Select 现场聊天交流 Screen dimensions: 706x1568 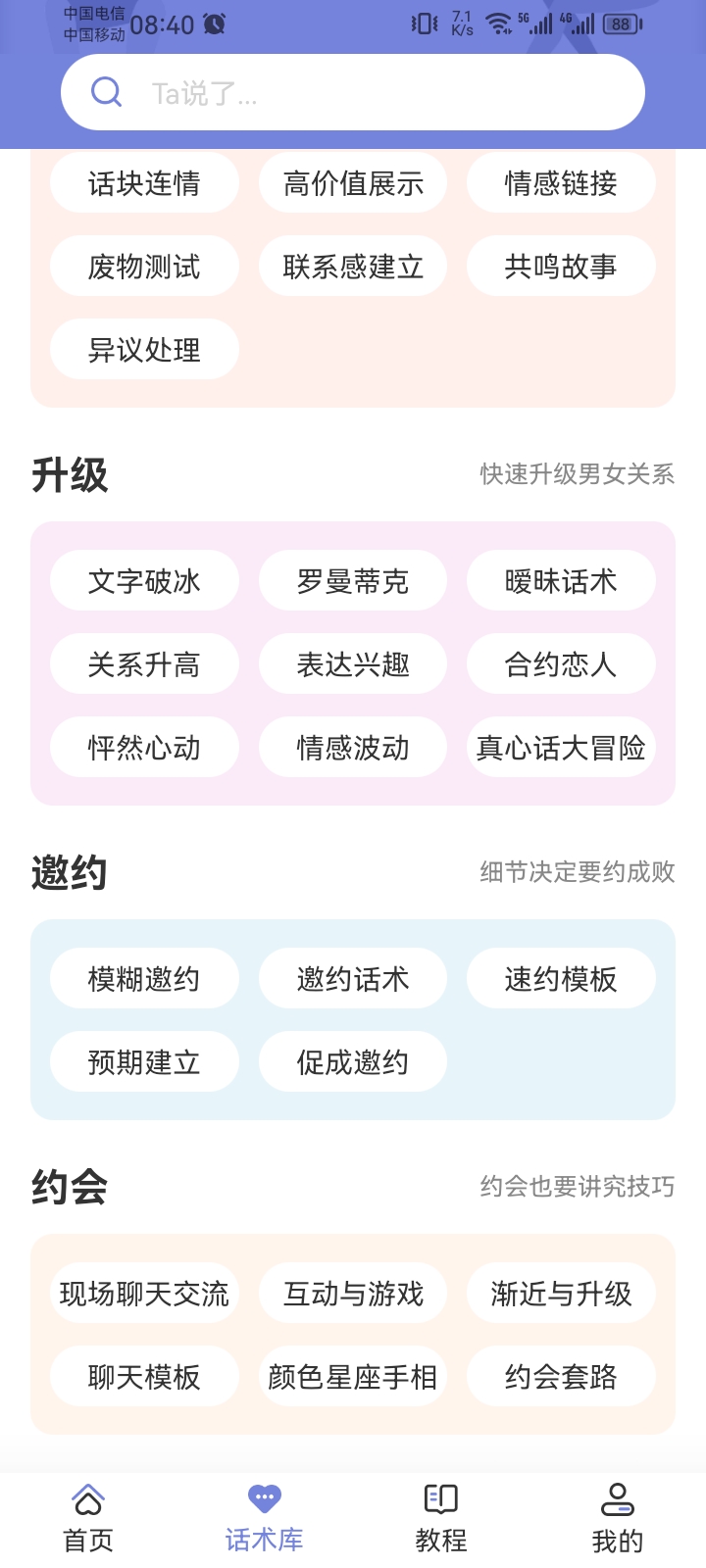pos(144,1294)
